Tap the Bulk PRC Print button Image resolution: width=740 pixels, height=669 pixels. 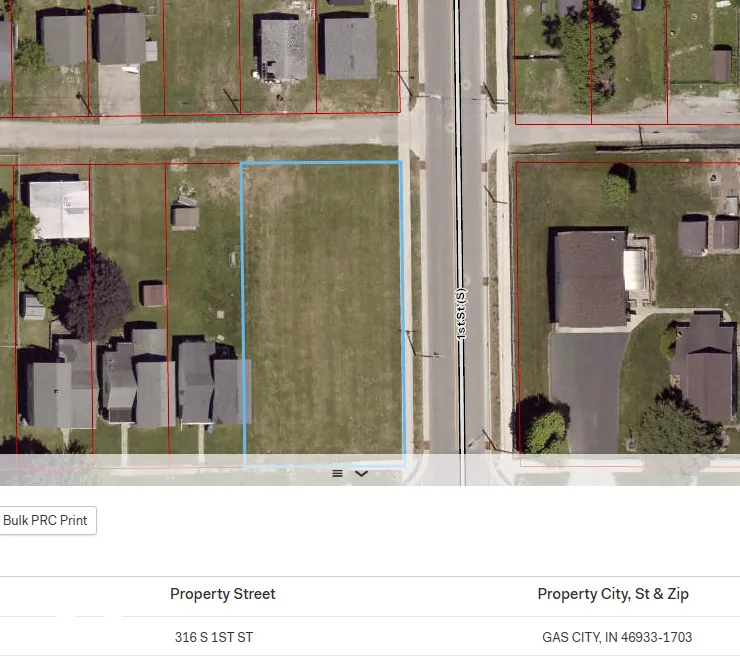tap(45, 520)
